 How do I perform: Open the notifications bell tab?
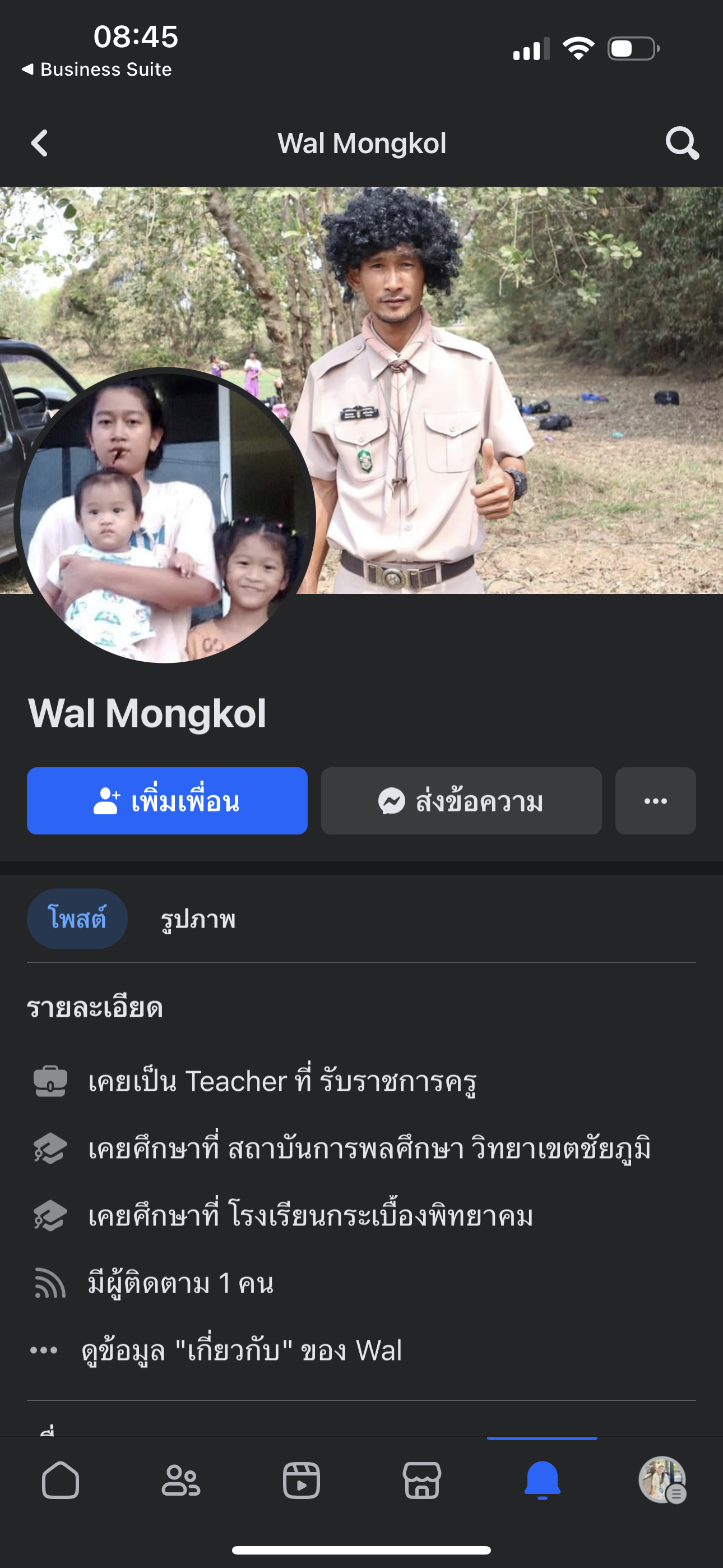click(x=541, y=1480)
